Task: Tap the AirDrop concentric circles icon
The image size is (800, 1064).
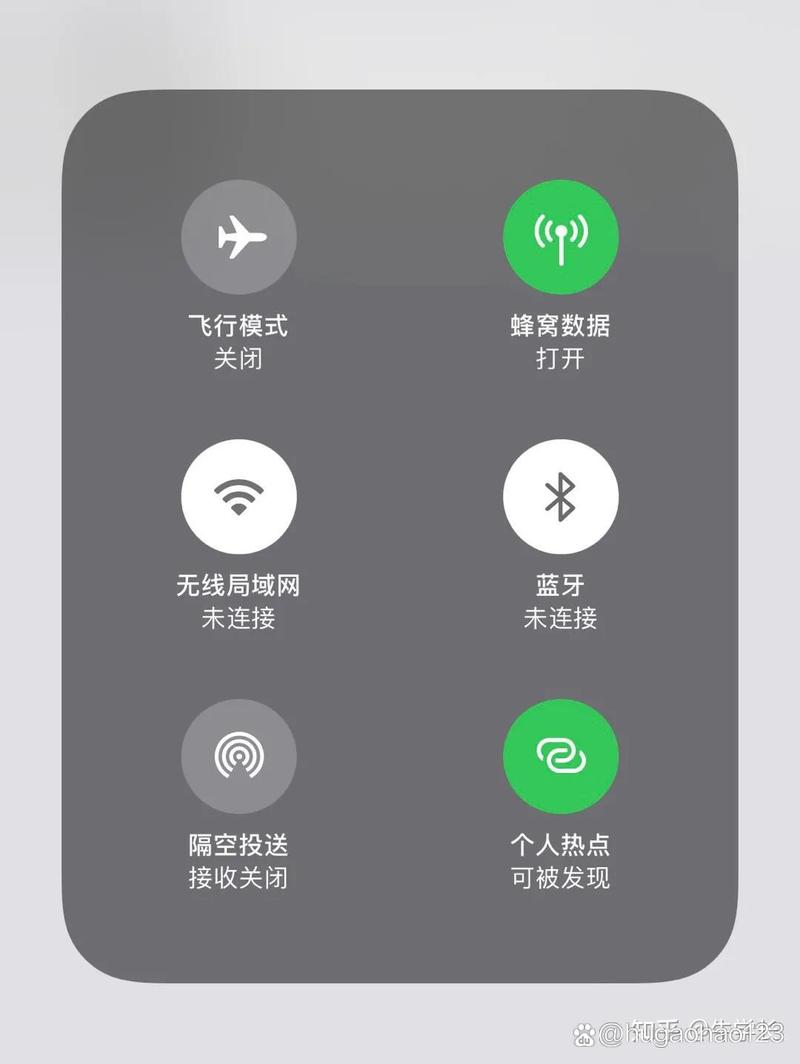Action: coord(238,757)
